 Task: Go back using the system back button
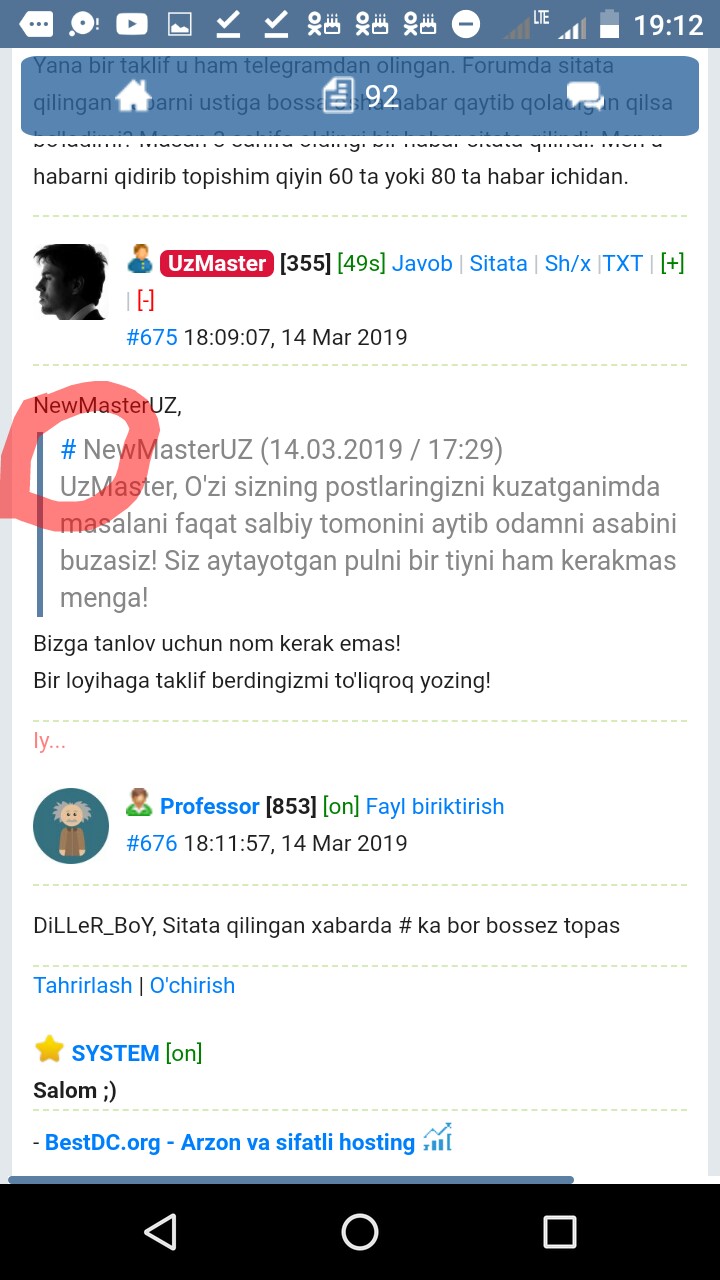click(x=160, y=1232)
